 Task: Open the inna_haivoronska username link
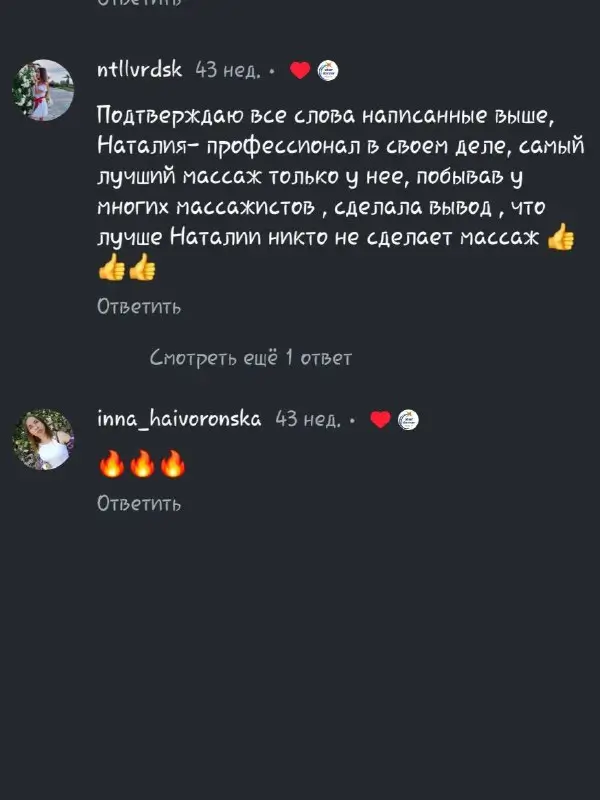click(179, 419)
